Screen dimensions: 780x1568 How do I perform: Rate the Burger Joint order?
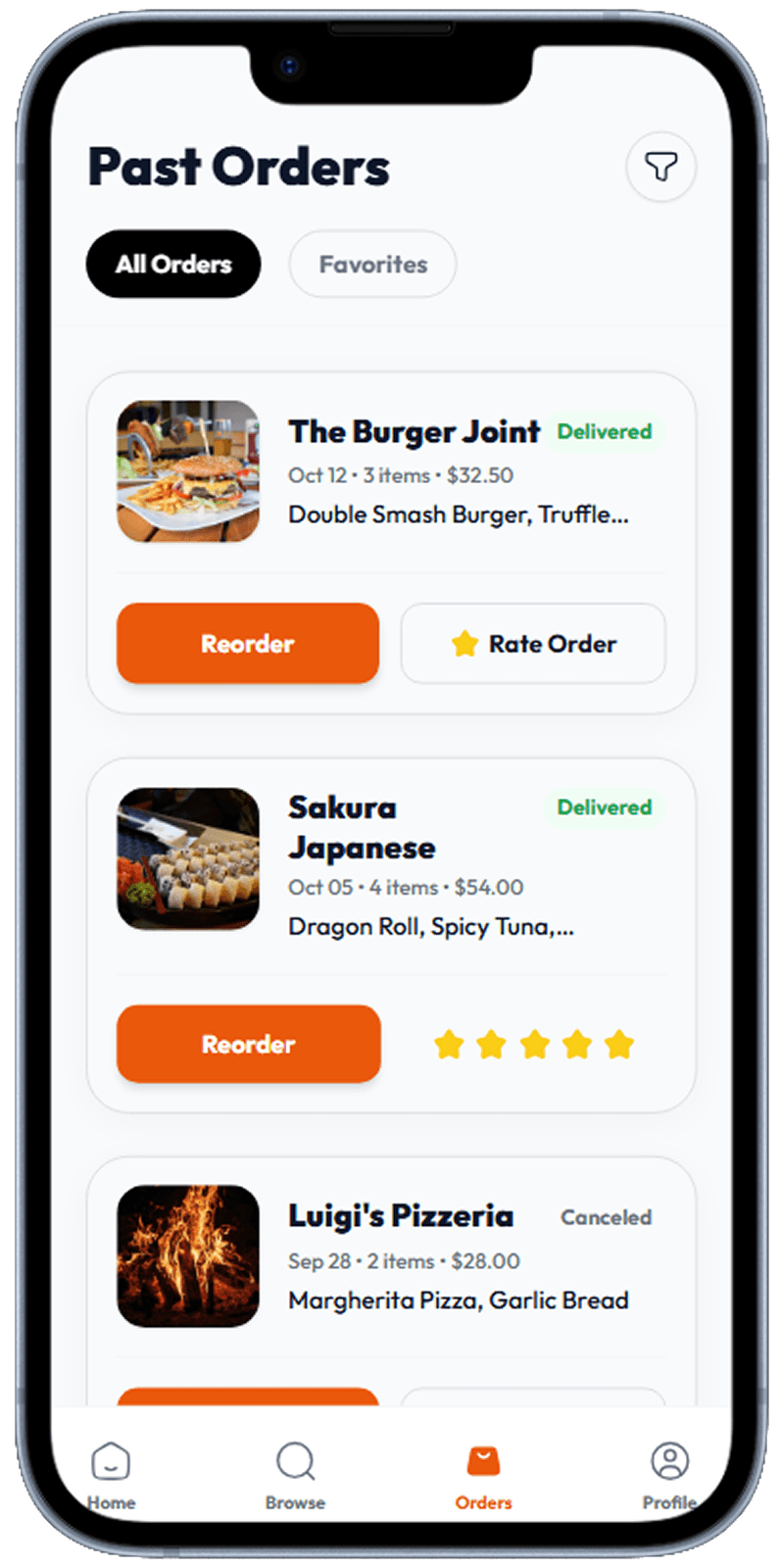click(x=533, y=644)
